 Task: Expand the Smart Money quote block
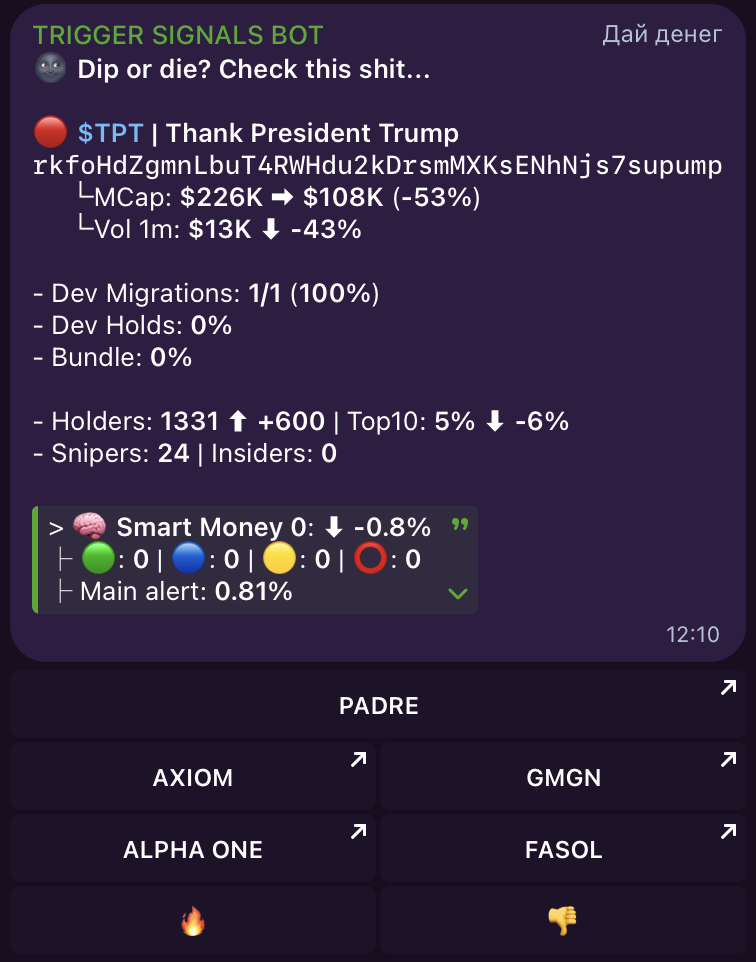pos(458,593)
